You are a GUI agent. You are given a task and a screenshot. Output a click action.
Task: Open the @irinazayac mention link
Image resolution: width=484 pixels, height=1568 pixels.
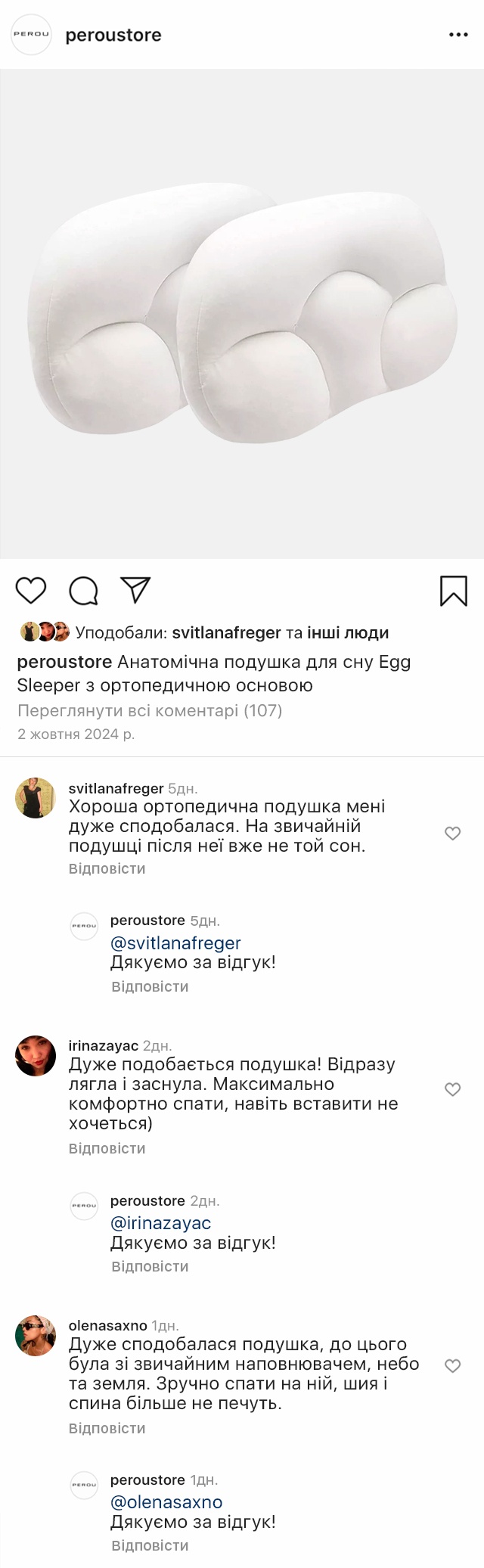tap(160, 1223)
